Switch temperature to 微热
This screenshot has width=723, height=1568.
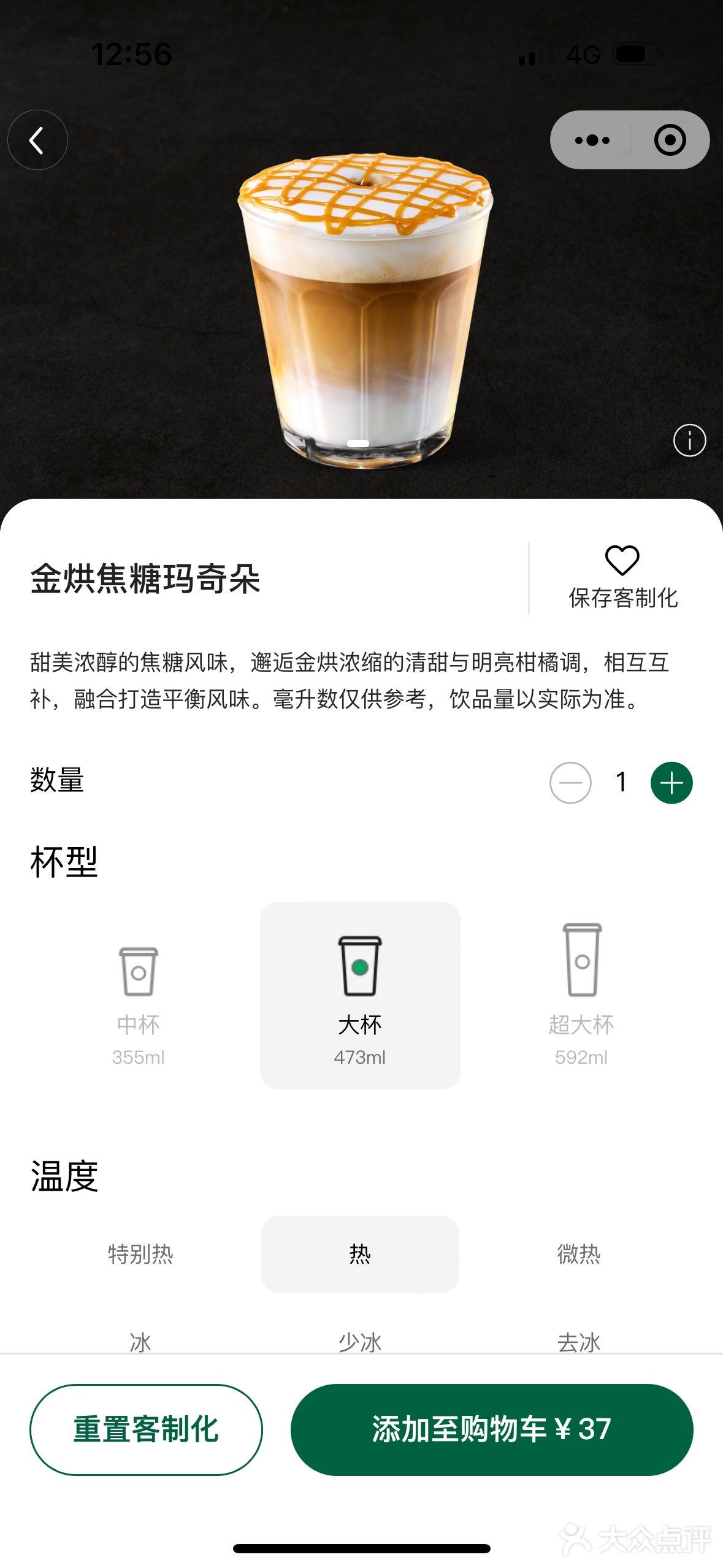tap(579, 1255)
